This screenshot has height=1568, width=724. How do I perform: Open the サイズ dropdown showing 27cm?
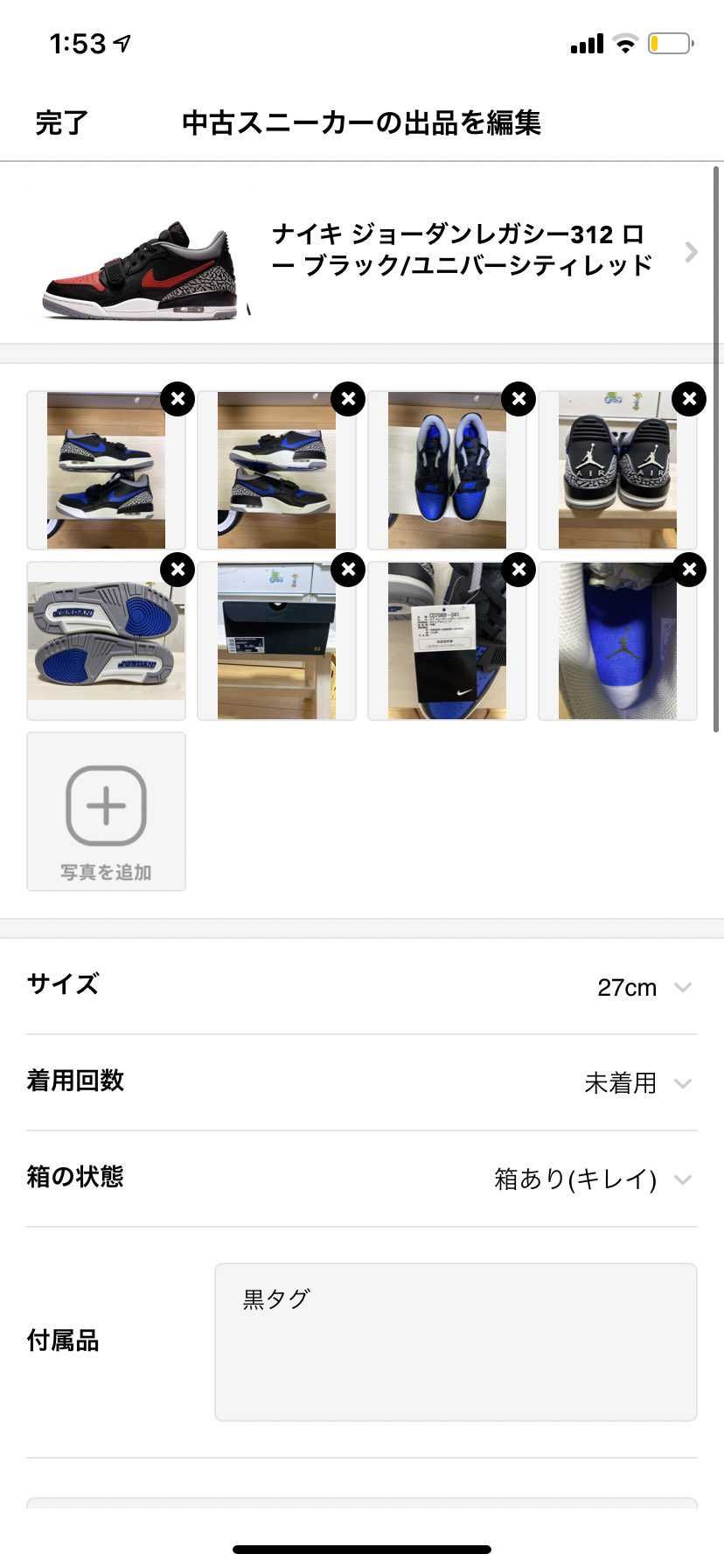pyautogui.click(x=647, y=987)
